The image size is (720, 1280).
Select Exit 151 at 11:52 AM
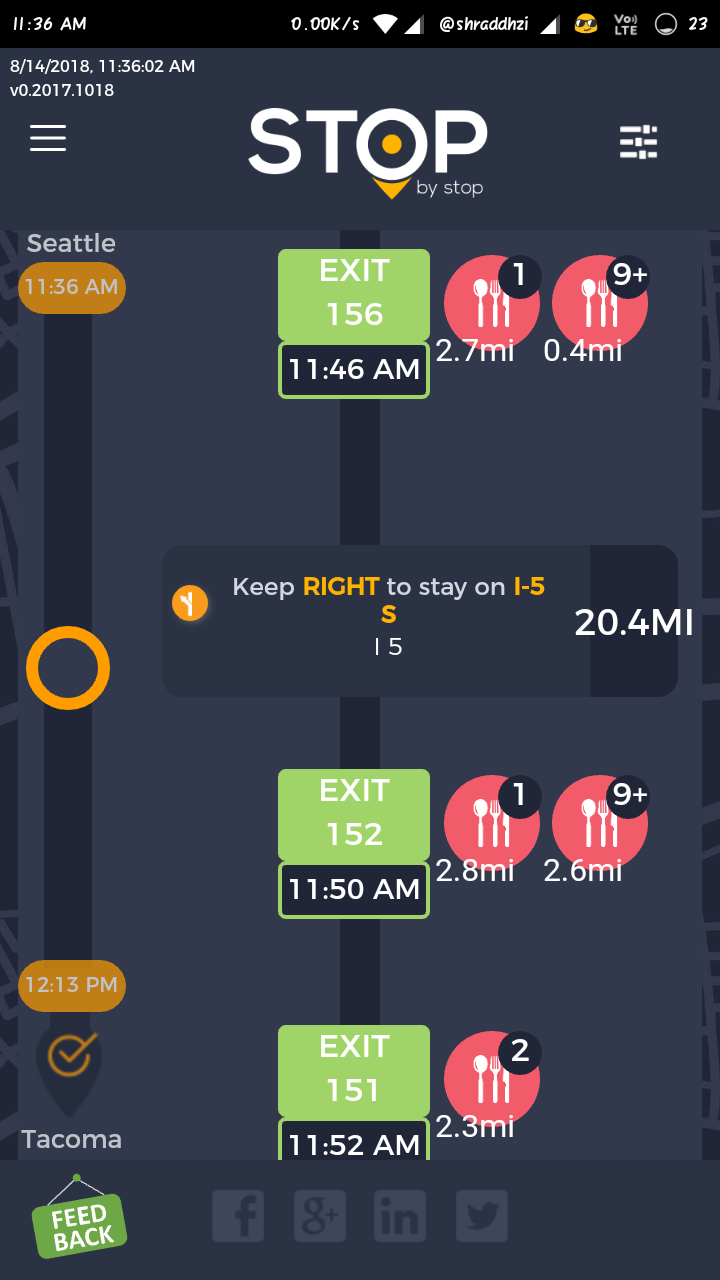[x=354, y=1092]
